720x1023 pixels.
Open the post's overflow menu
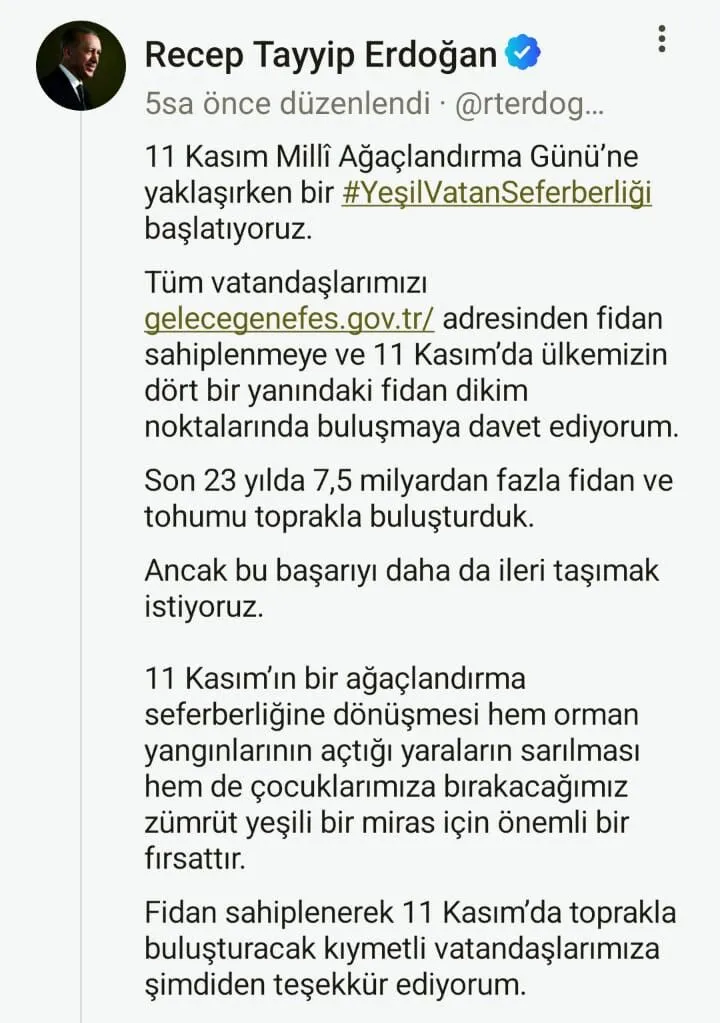click(x=661, y=39)
